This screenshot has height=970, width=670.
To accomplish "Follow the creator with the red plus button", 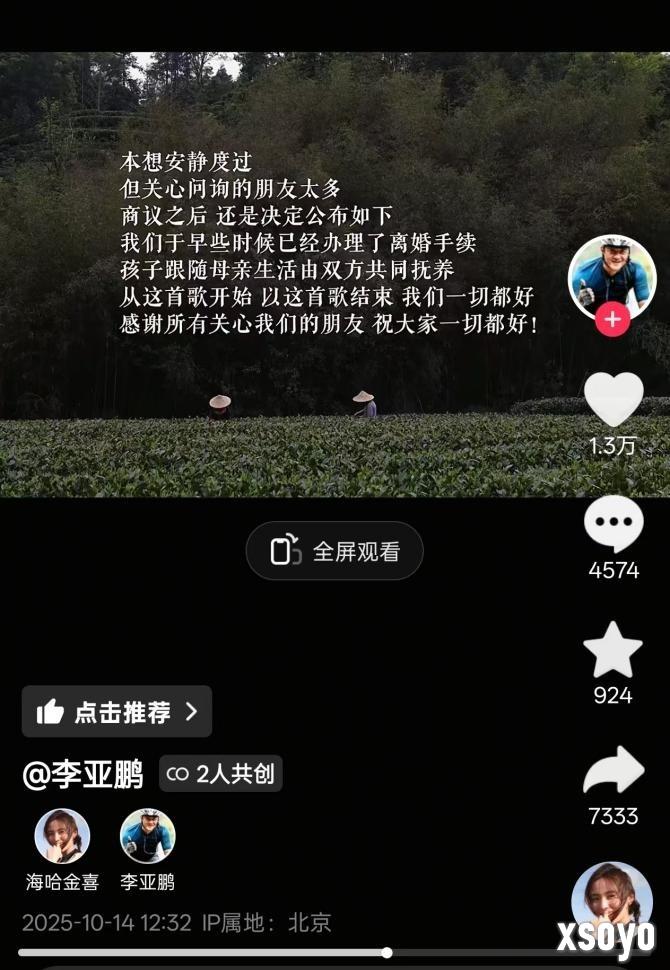I will (612, 320).
